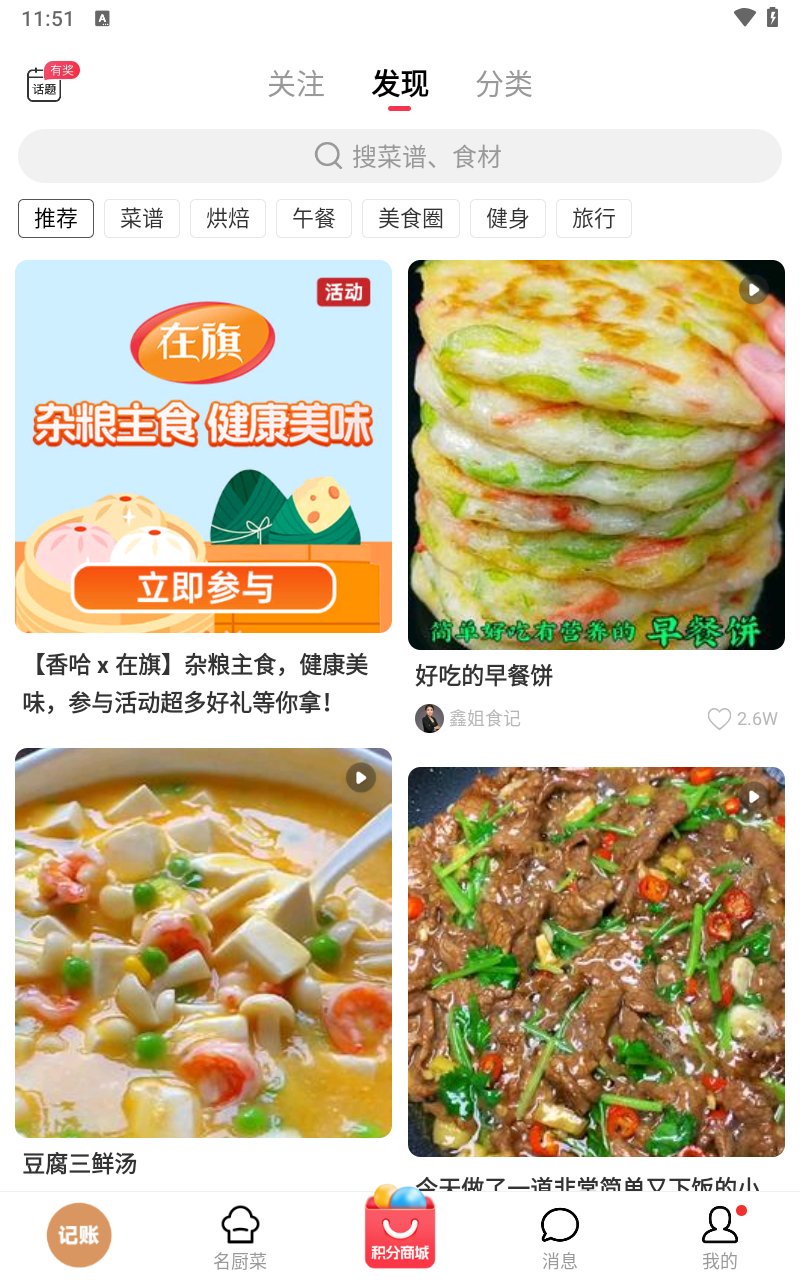The width and height of the screenshot is (800, 1280).
Task: Open the 话题 topics icon
Action: pyautogui.click(x=44, y=84)
